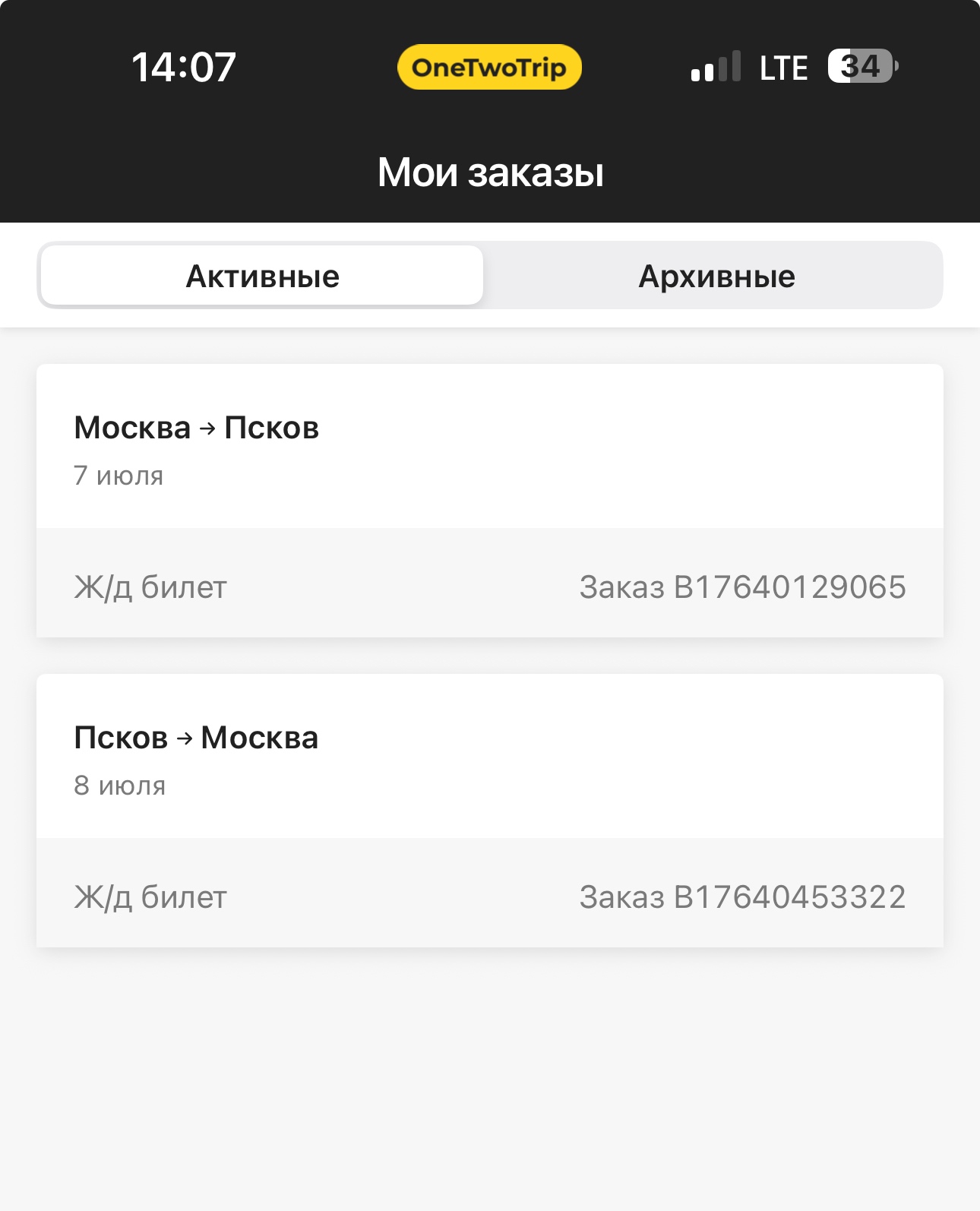Open the Псков → Москва order
Screen dimensions: 980x1211
[489, 810]
